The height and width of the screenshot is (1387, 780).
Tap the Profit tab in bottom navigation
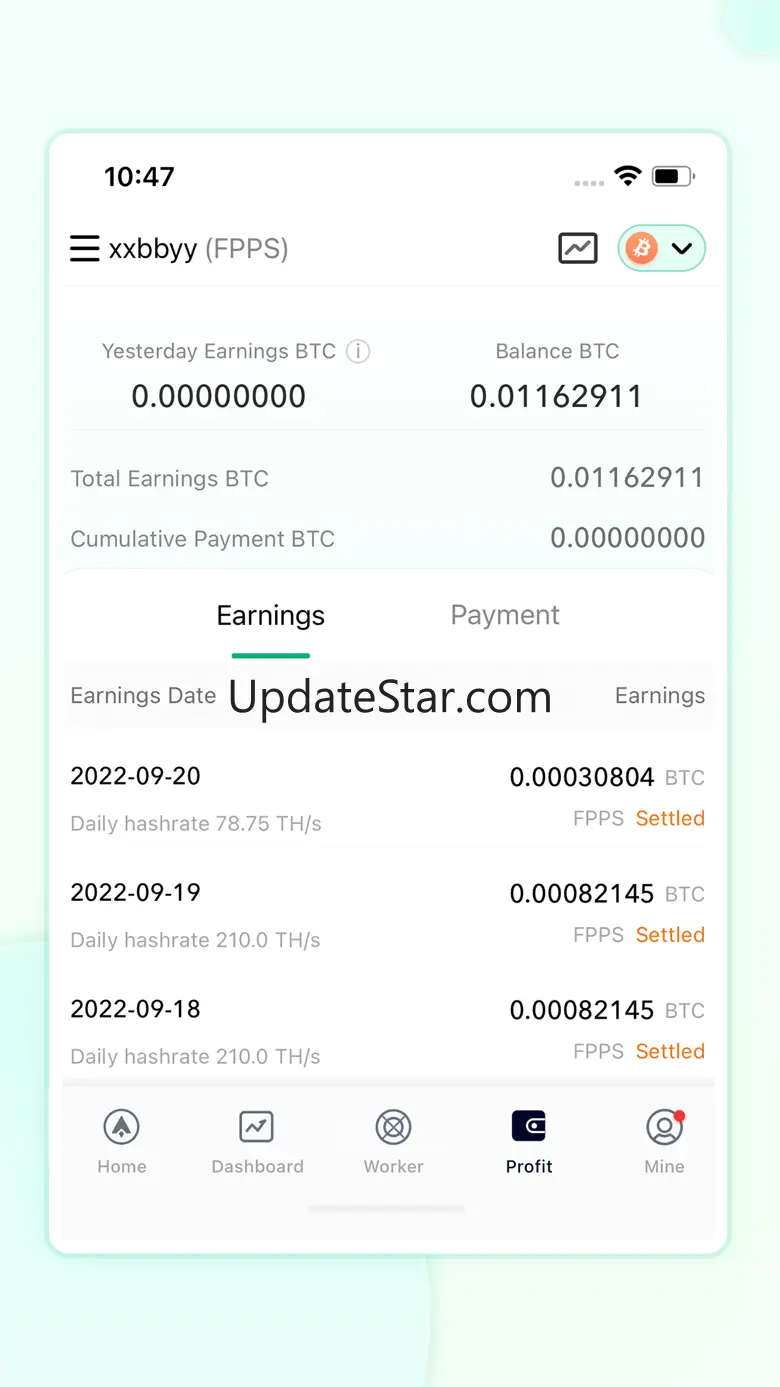529,1140
